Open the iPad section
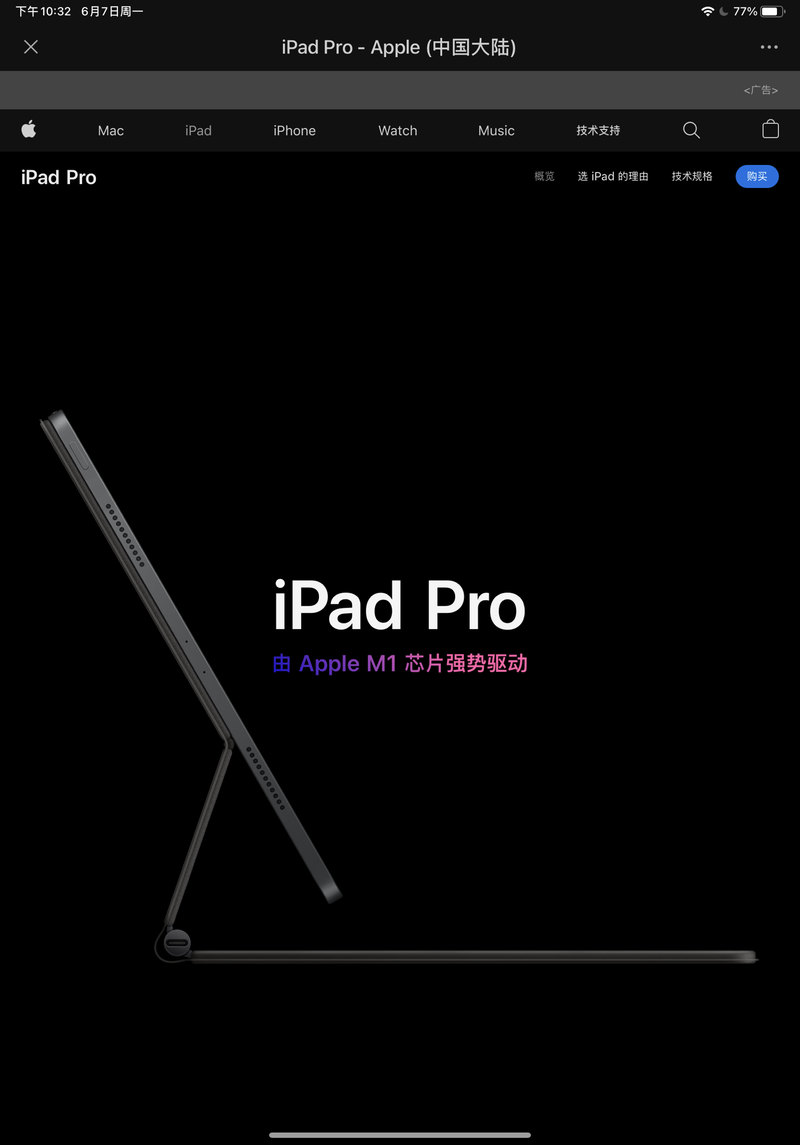800x1145 pixels. pos(198,131)
